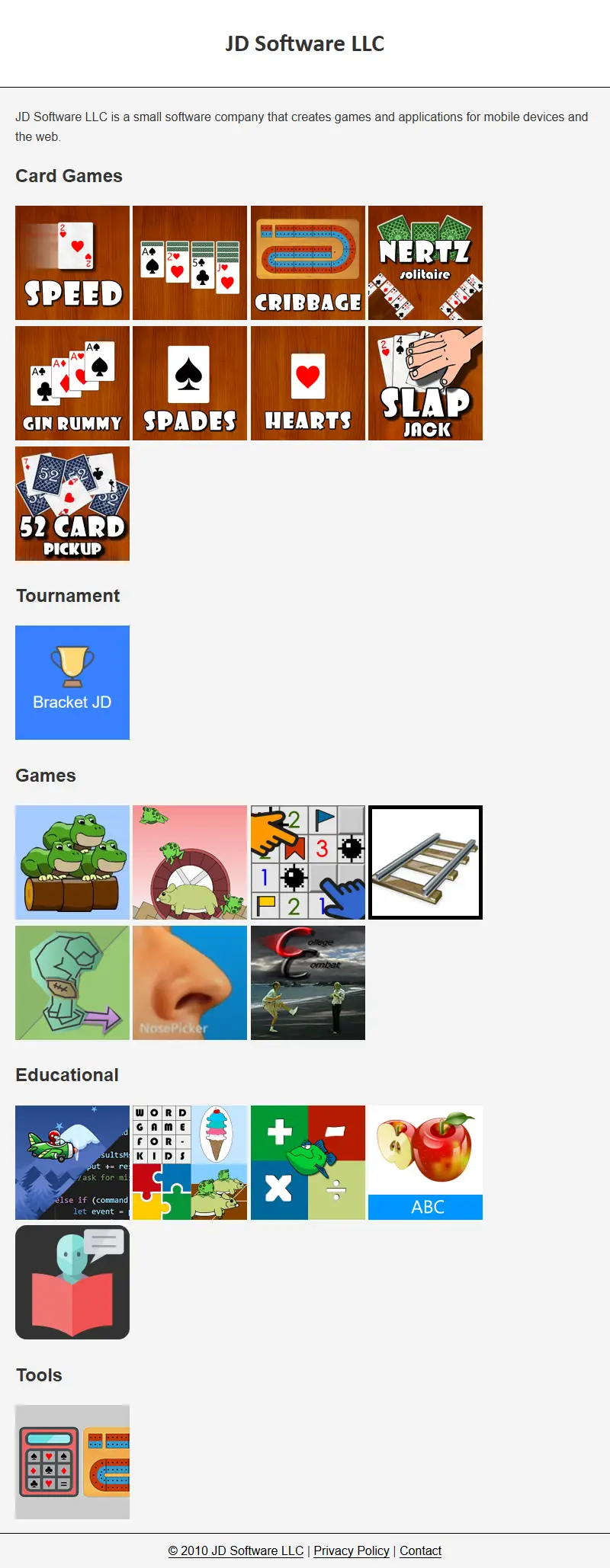Follow the Contact link in footer
The width and height of the screenshot is (610, 1568).
click(x=420, y=1550)
